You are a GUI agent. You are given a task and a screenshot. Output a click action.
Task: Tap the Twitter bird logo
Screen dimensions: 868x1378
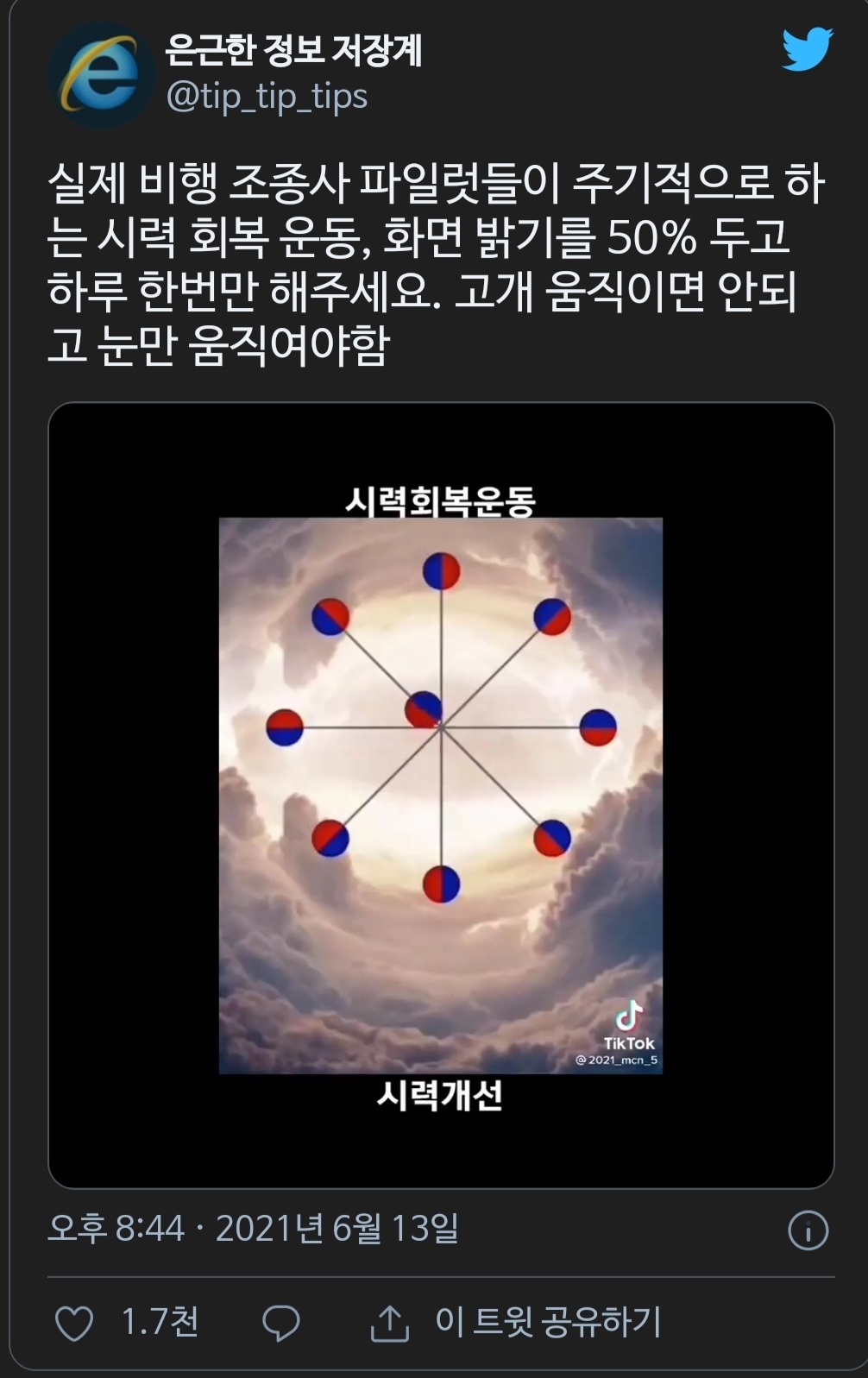807,49
